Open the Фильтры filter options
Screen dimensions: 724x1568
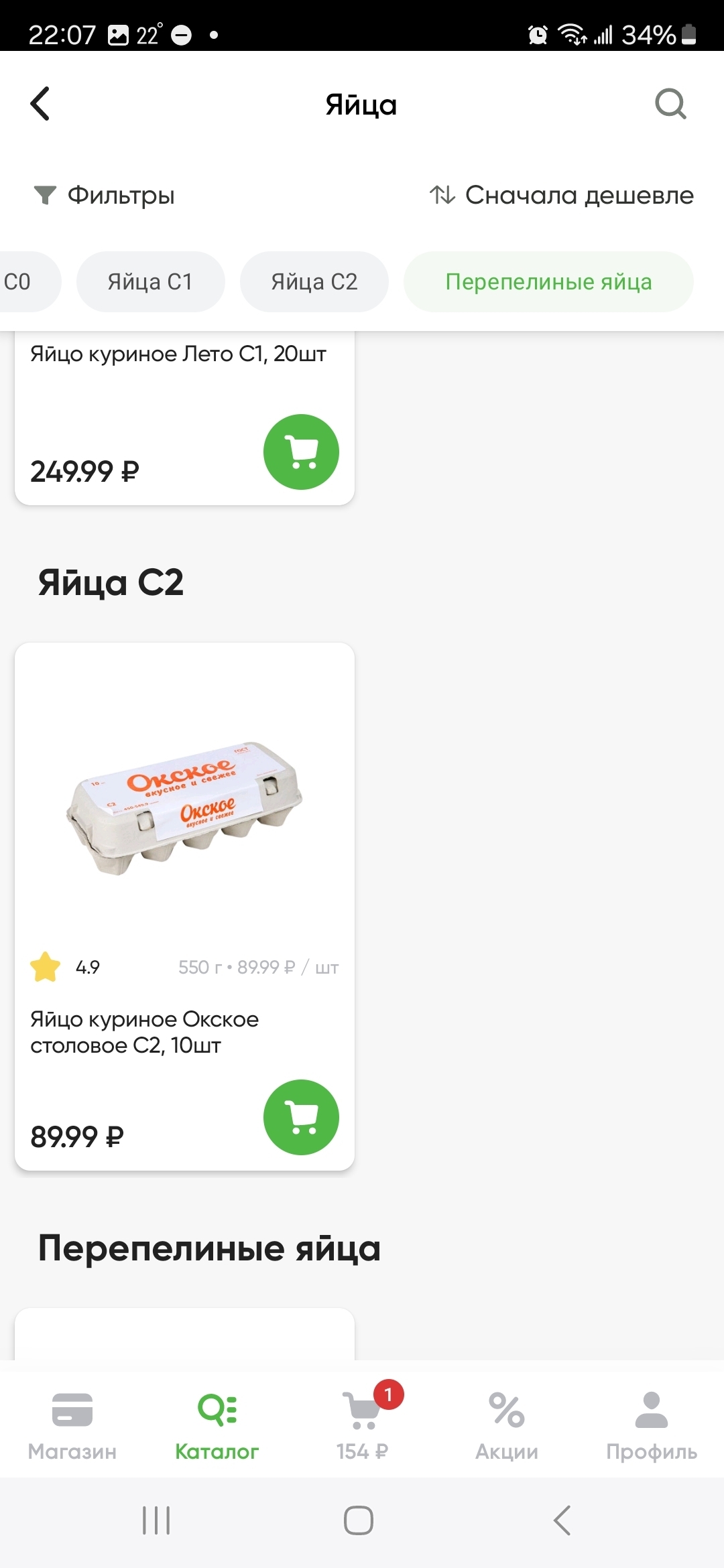click(105, 195)
